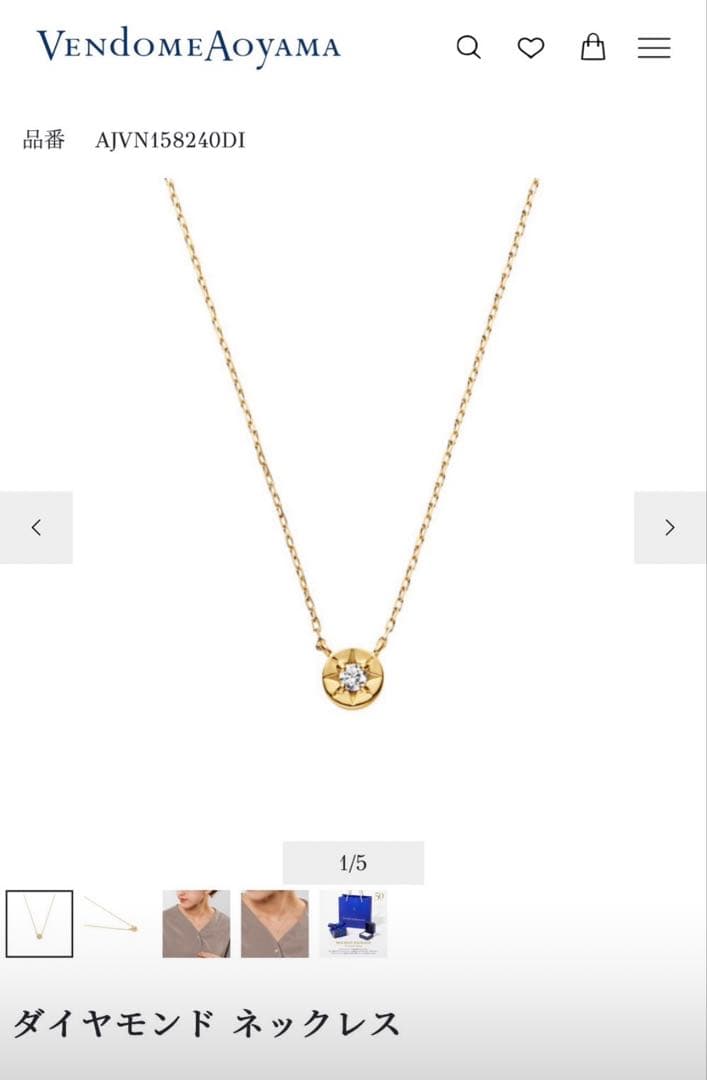Select the first necklace thumbnail

(x=39, y=923)
